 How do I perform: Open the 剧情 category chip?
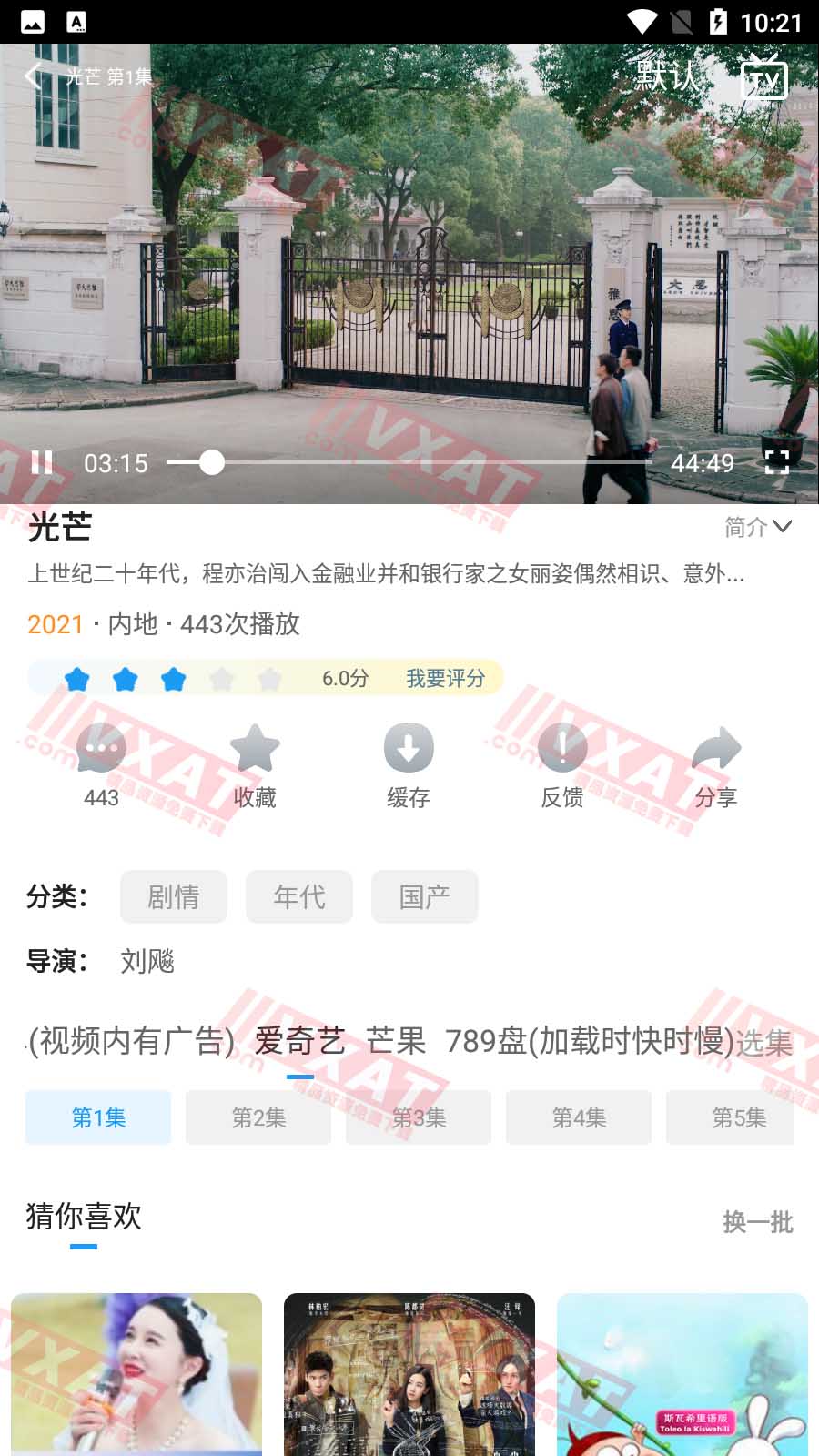tap(174, 896)
